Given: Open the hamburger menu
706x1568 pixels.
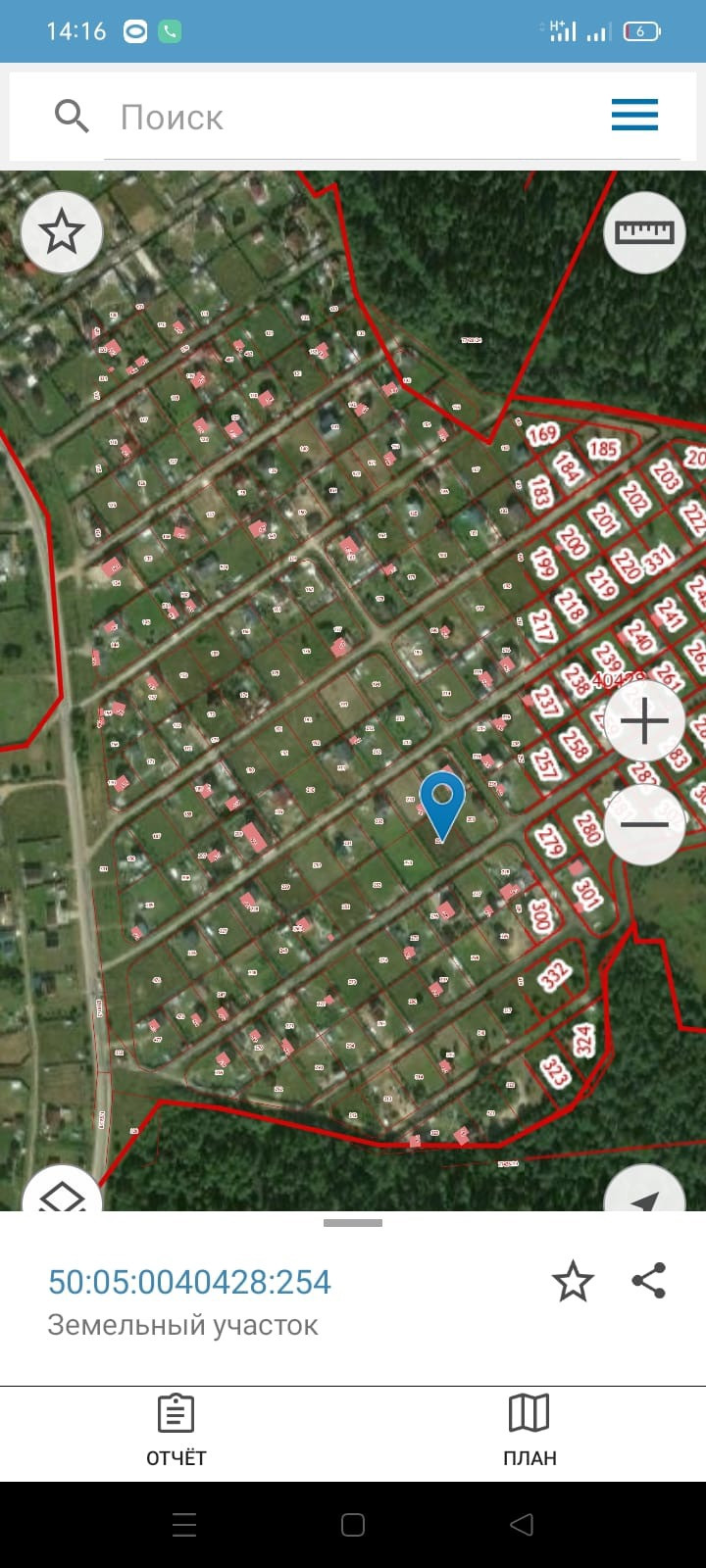Looking at the screenshot, I should (x=634, y=116).
